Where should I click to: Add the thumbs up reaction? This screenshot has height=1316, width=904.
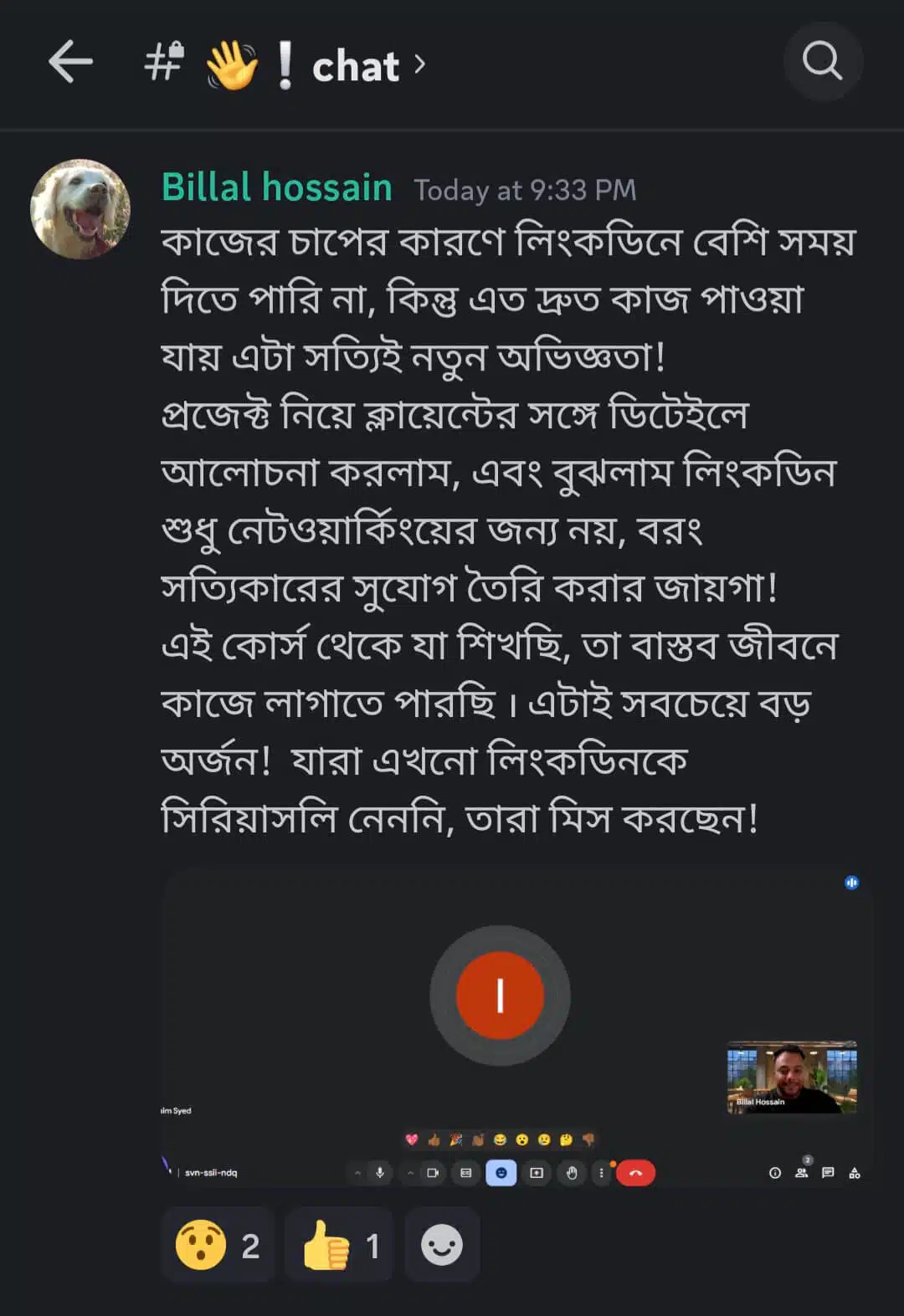[x=339, y=1245]
